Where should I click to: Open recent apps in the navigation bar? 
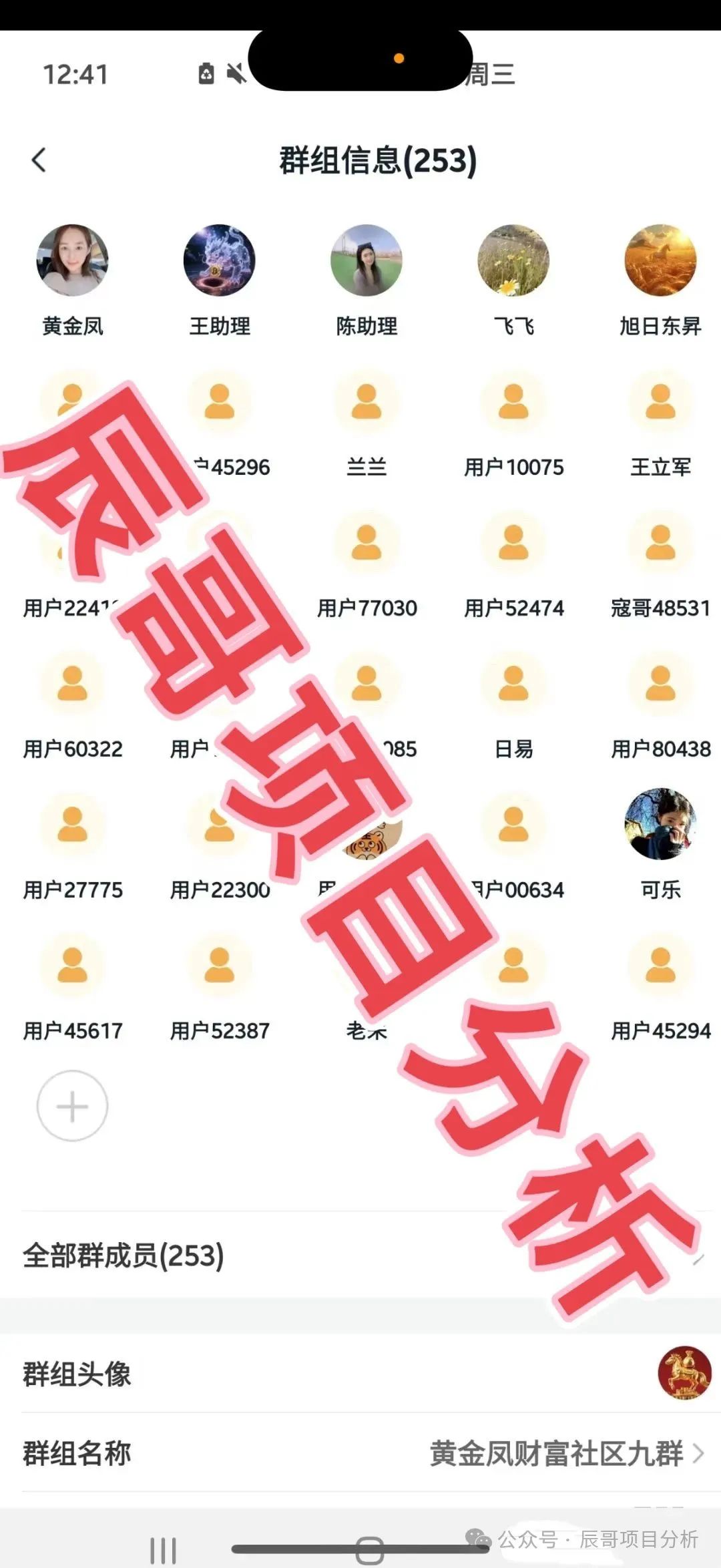(163, 1551)
